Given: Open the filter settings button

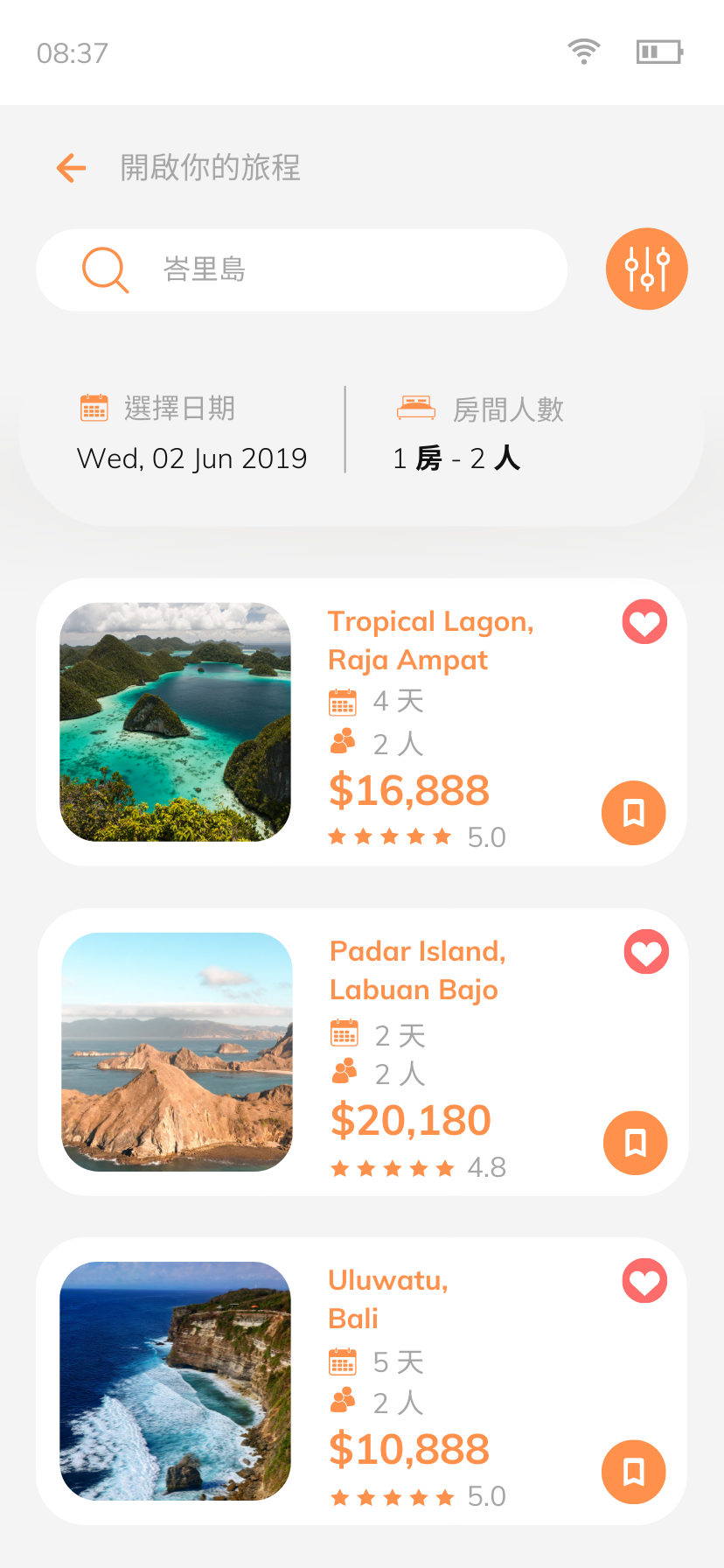Looking at the screenshot, I should coord(646,269).
